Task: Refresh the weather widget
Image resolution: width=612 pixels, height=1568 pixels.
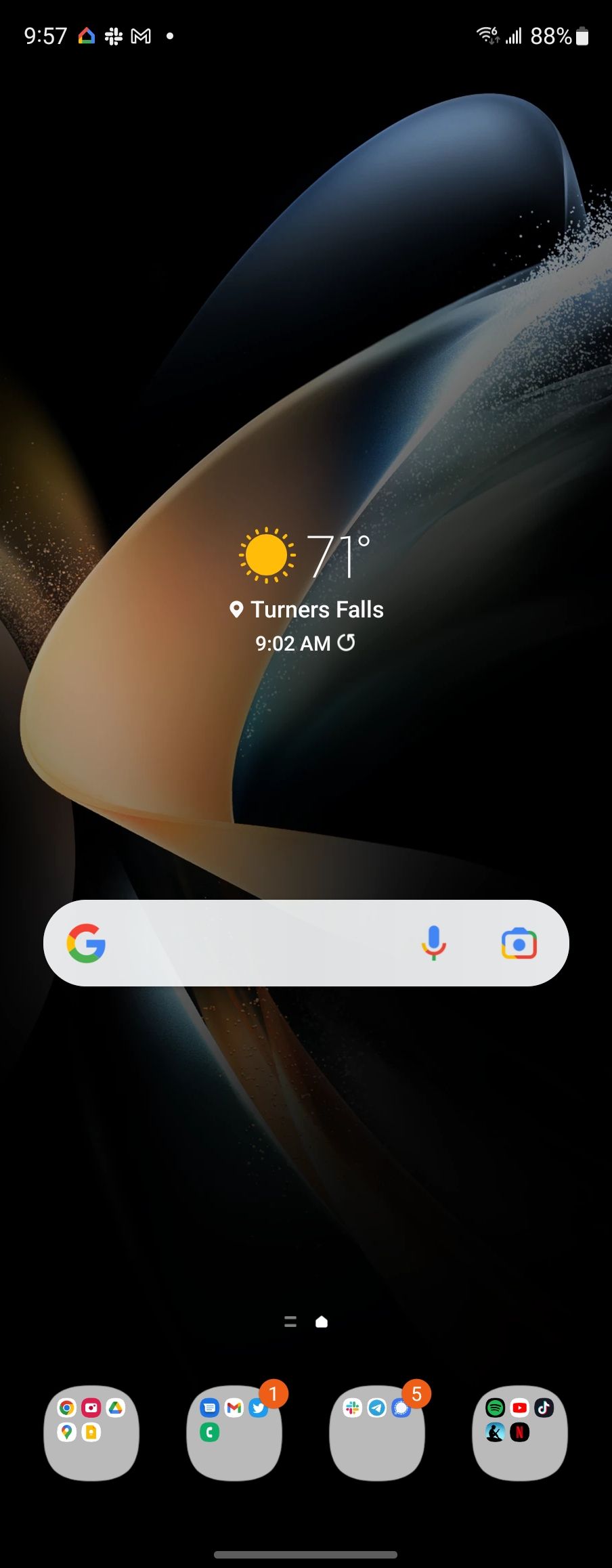Action: (x=347, y=643)
